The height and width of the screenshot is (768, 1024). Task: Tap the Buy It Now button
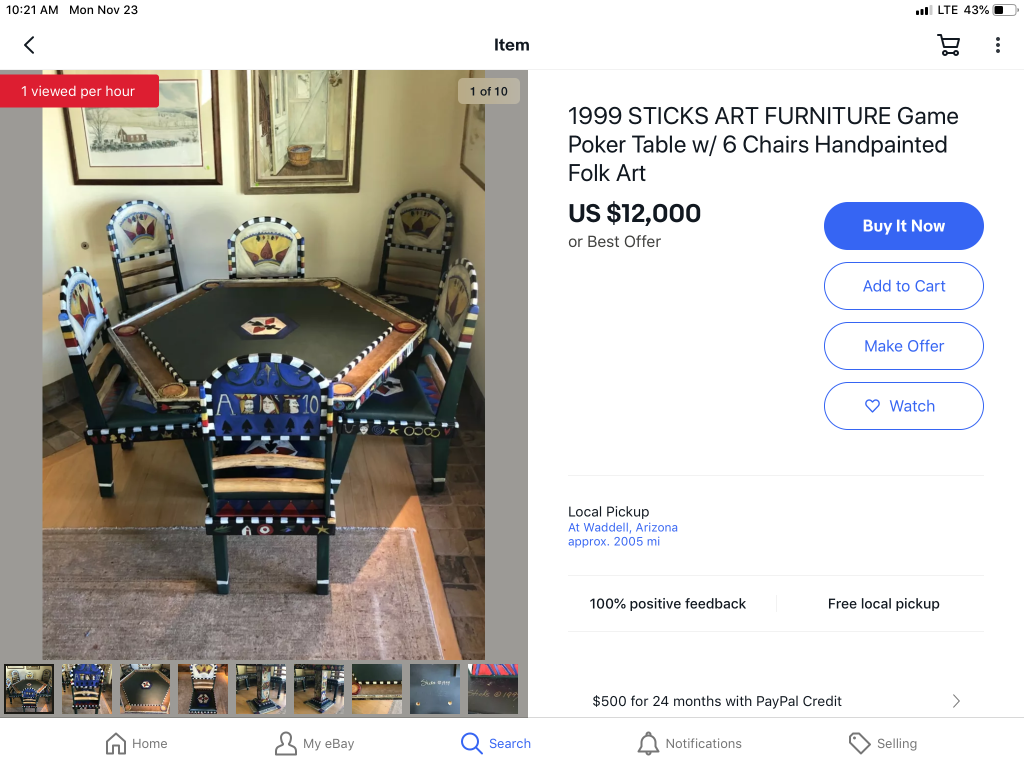[x=903, y=226]
